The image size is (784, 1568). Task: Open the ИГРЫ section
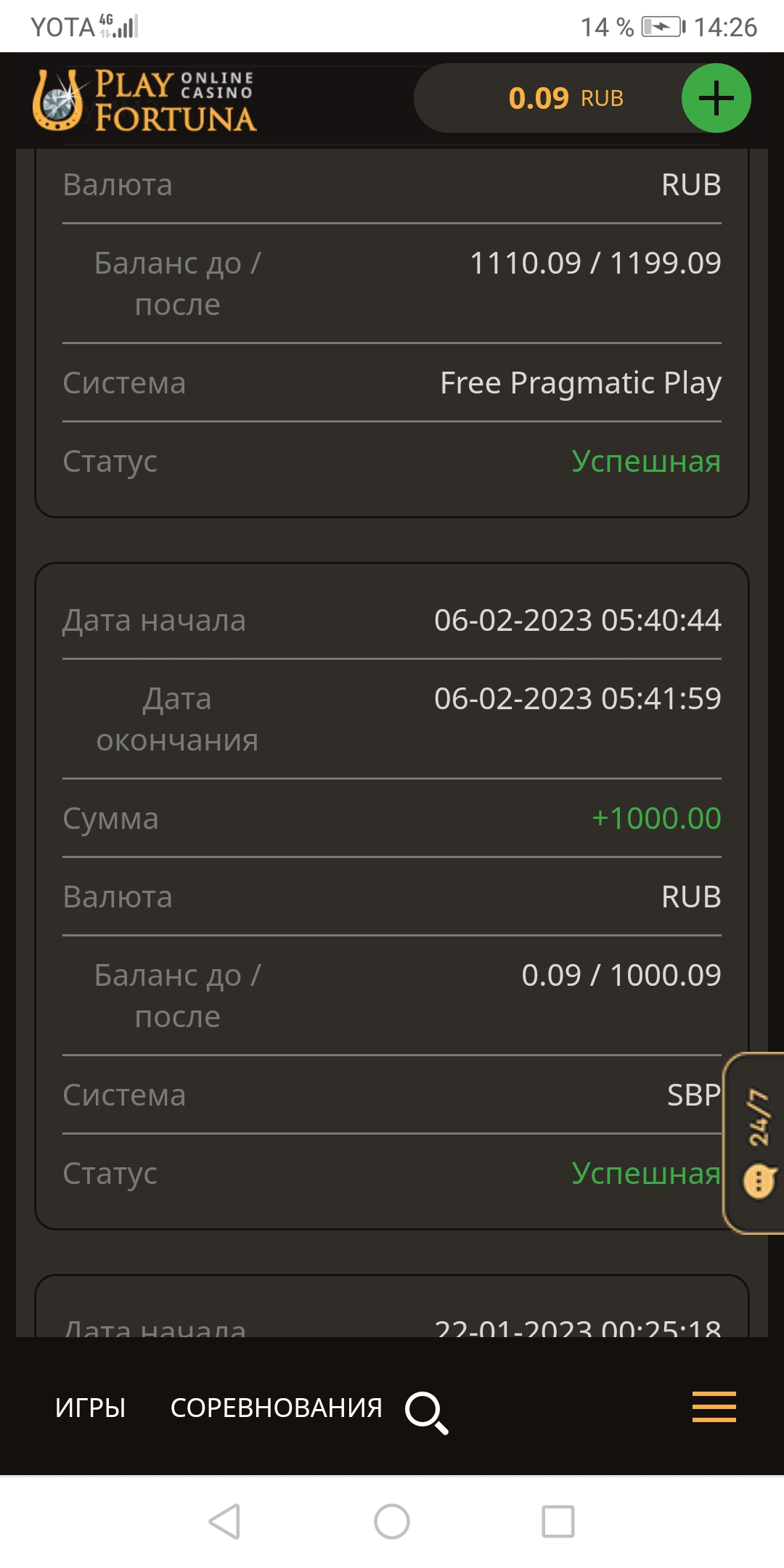(x=91, y=1408)
